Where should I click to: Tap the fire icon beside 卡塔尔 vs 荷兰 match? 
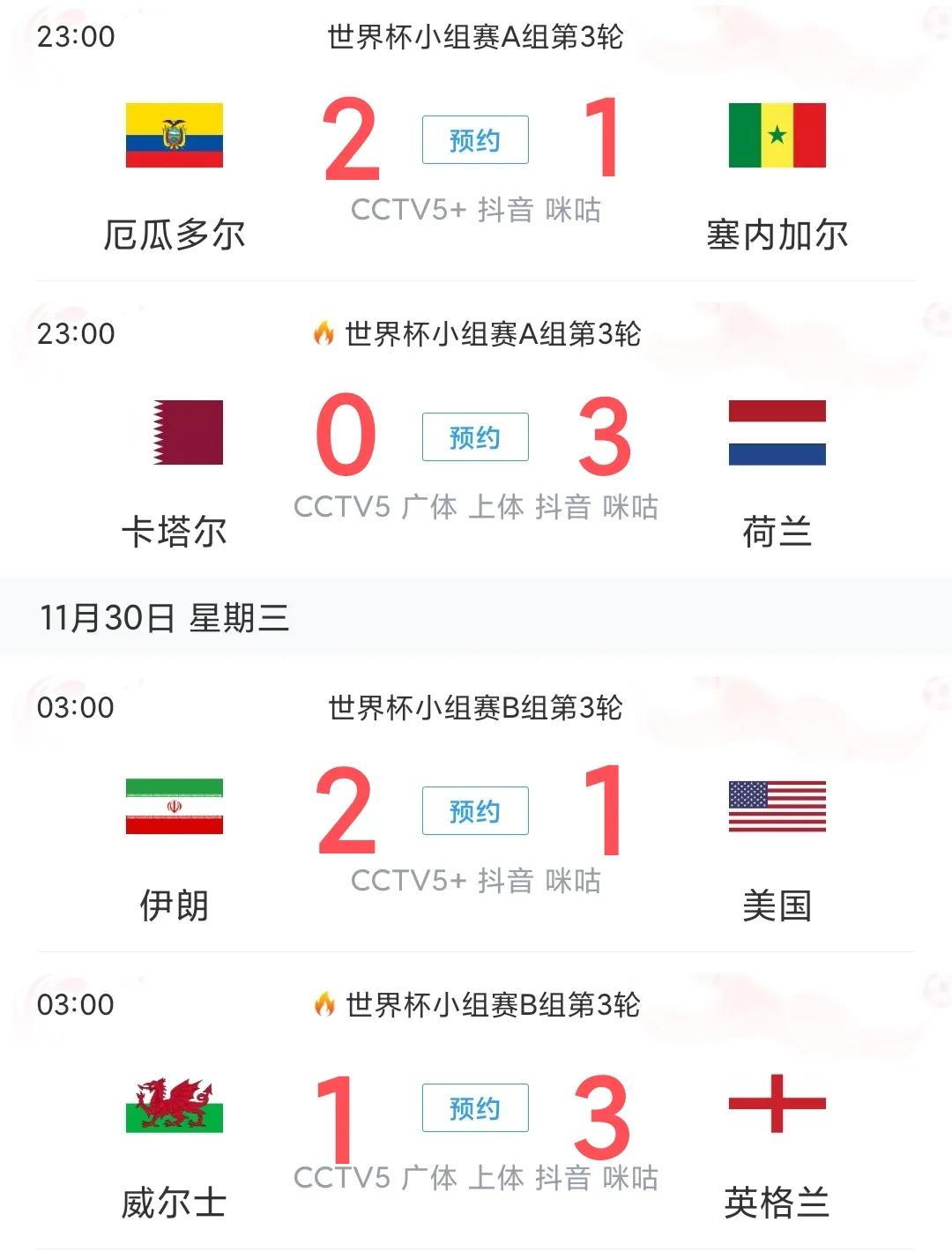tap(323, 333)
